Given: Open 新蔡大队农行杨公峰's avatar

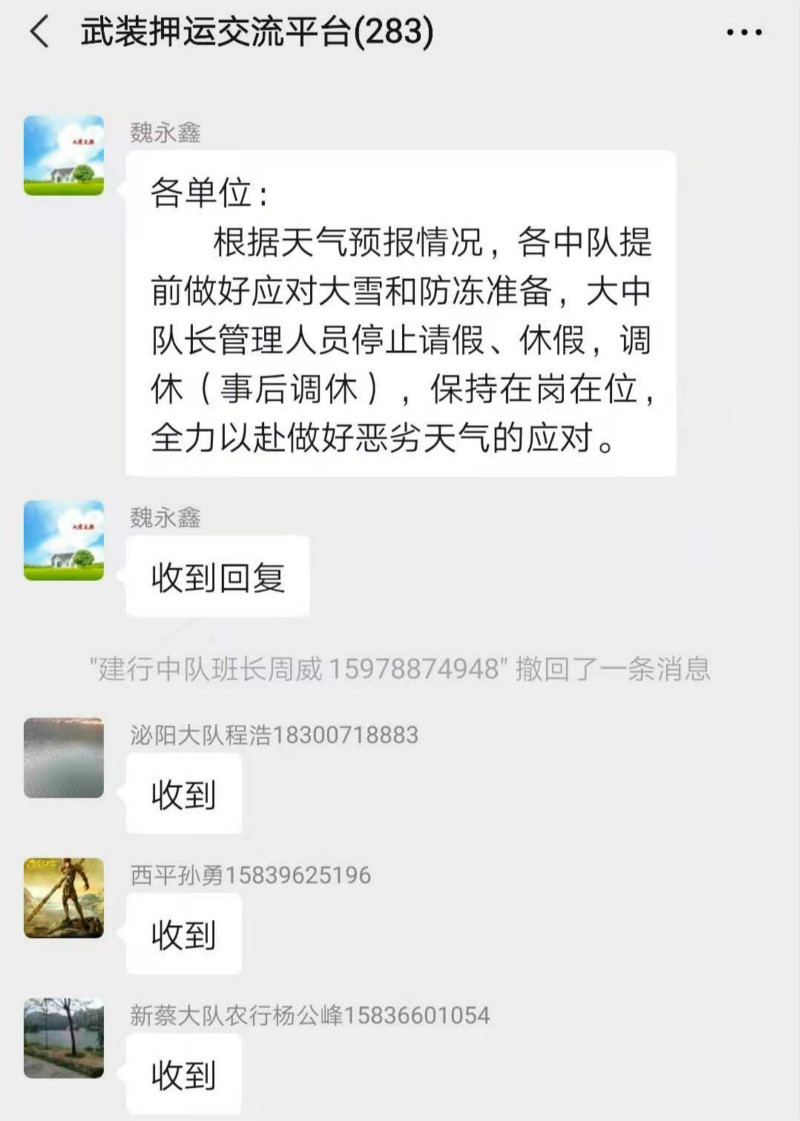Looking at the screenshot, I should (x=64, y=1038).
